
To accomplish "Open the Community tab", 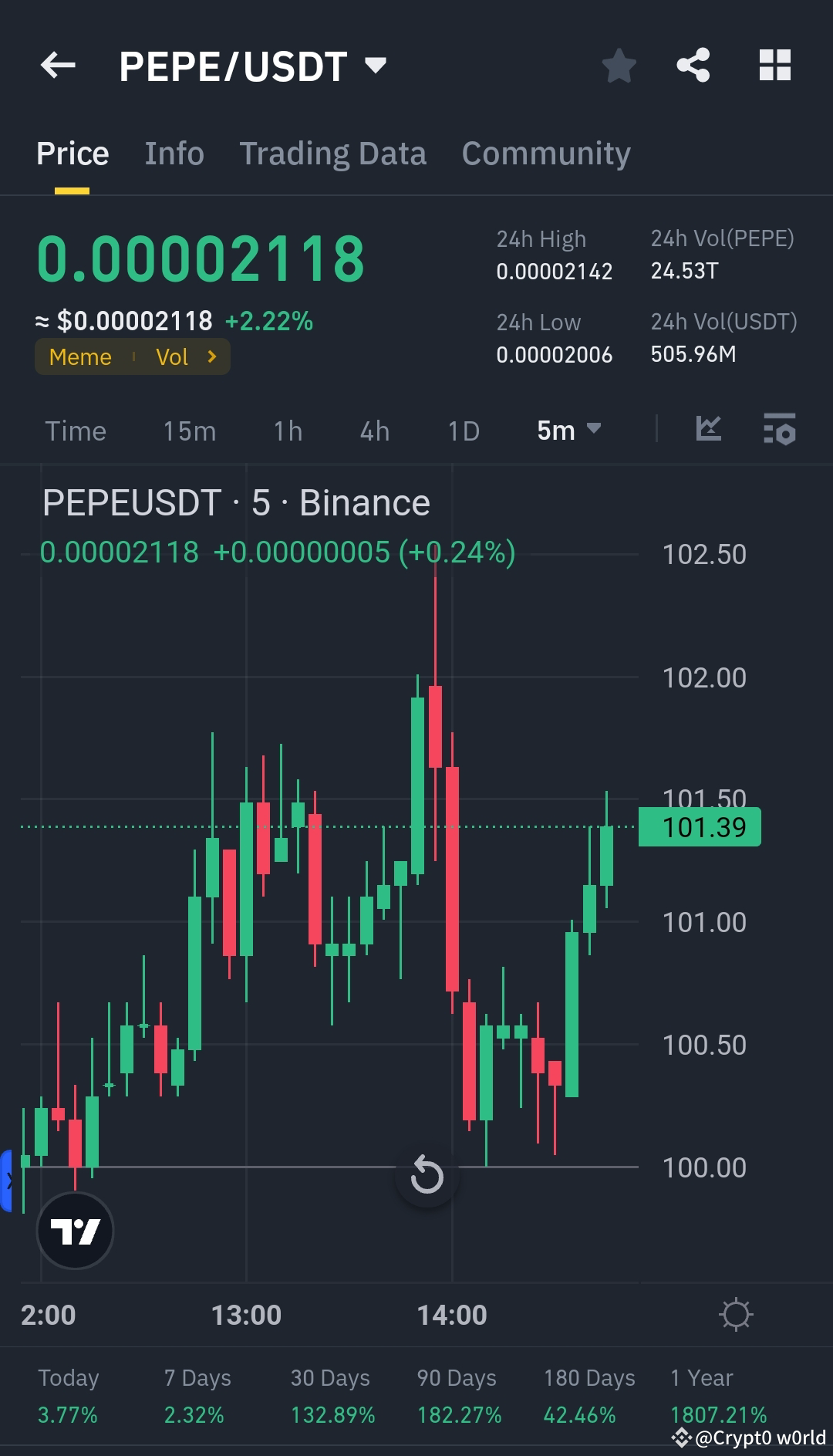I will coord(545,153).
